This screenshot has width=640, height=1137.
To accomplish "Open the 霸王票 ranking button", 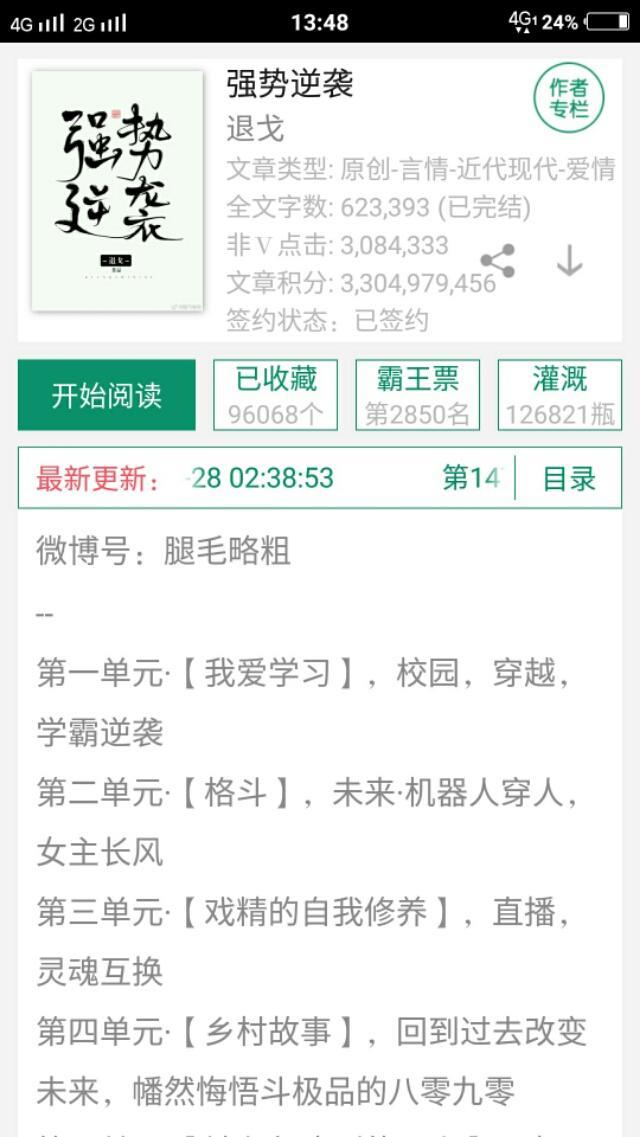I will [x=417, y=395].
